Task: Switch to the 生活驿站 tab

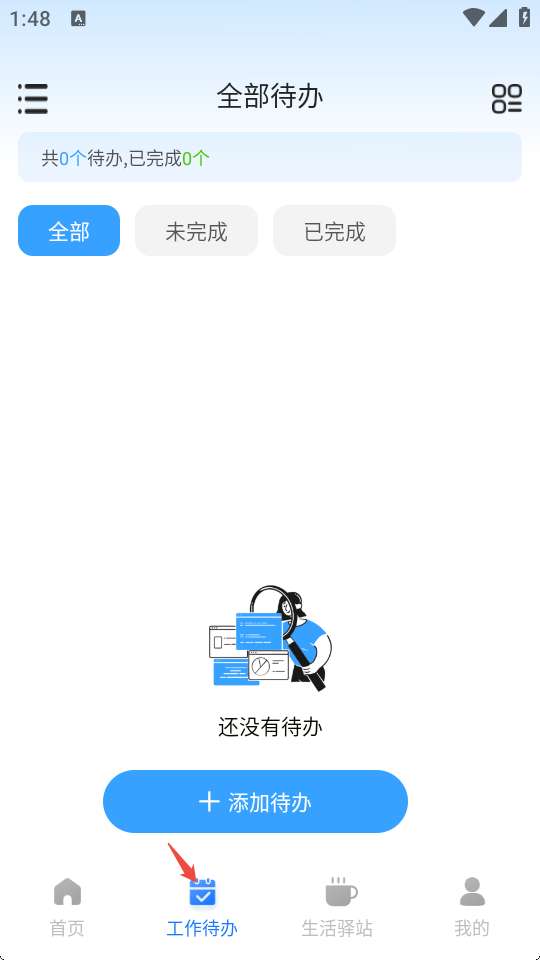Action: coord(337,907)
